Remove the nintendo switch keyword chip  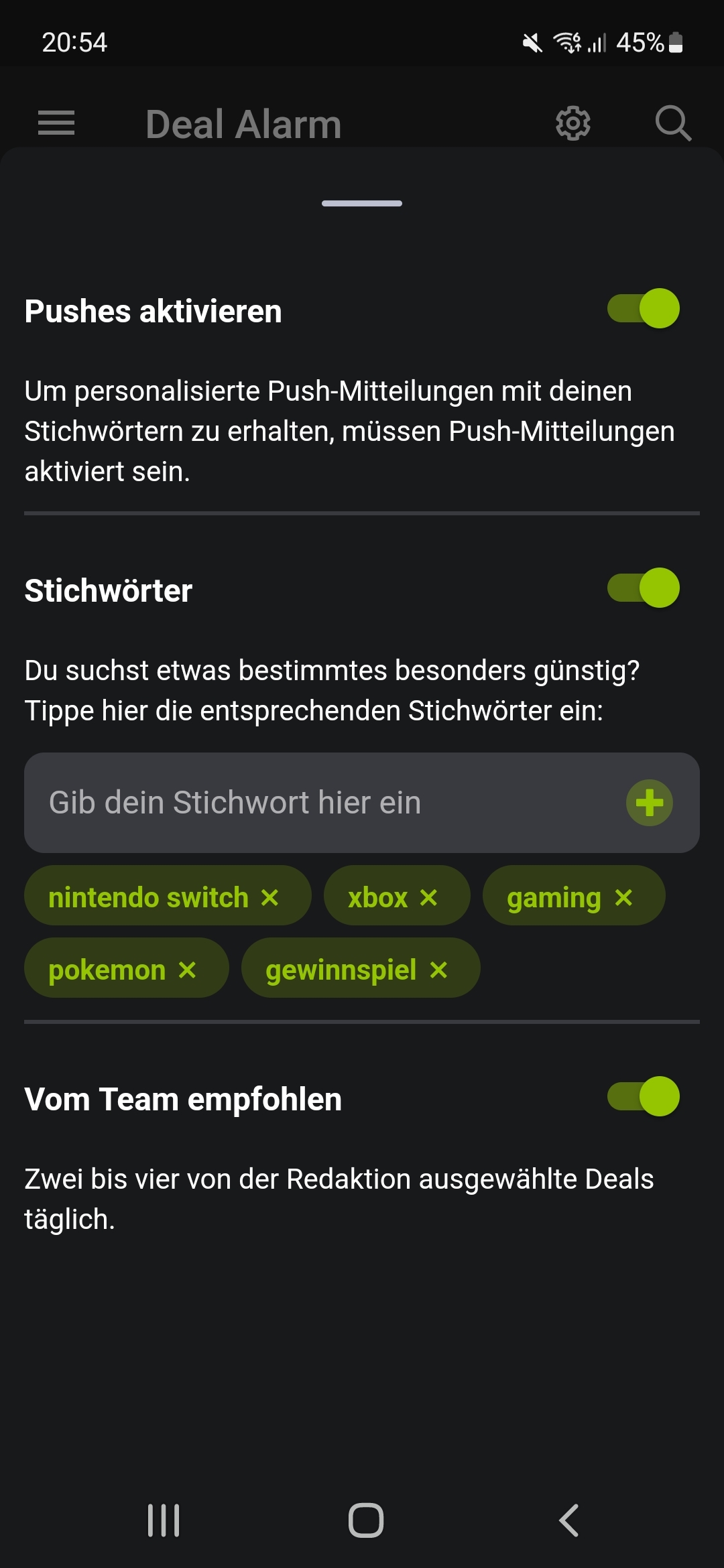tap(269, 897)
